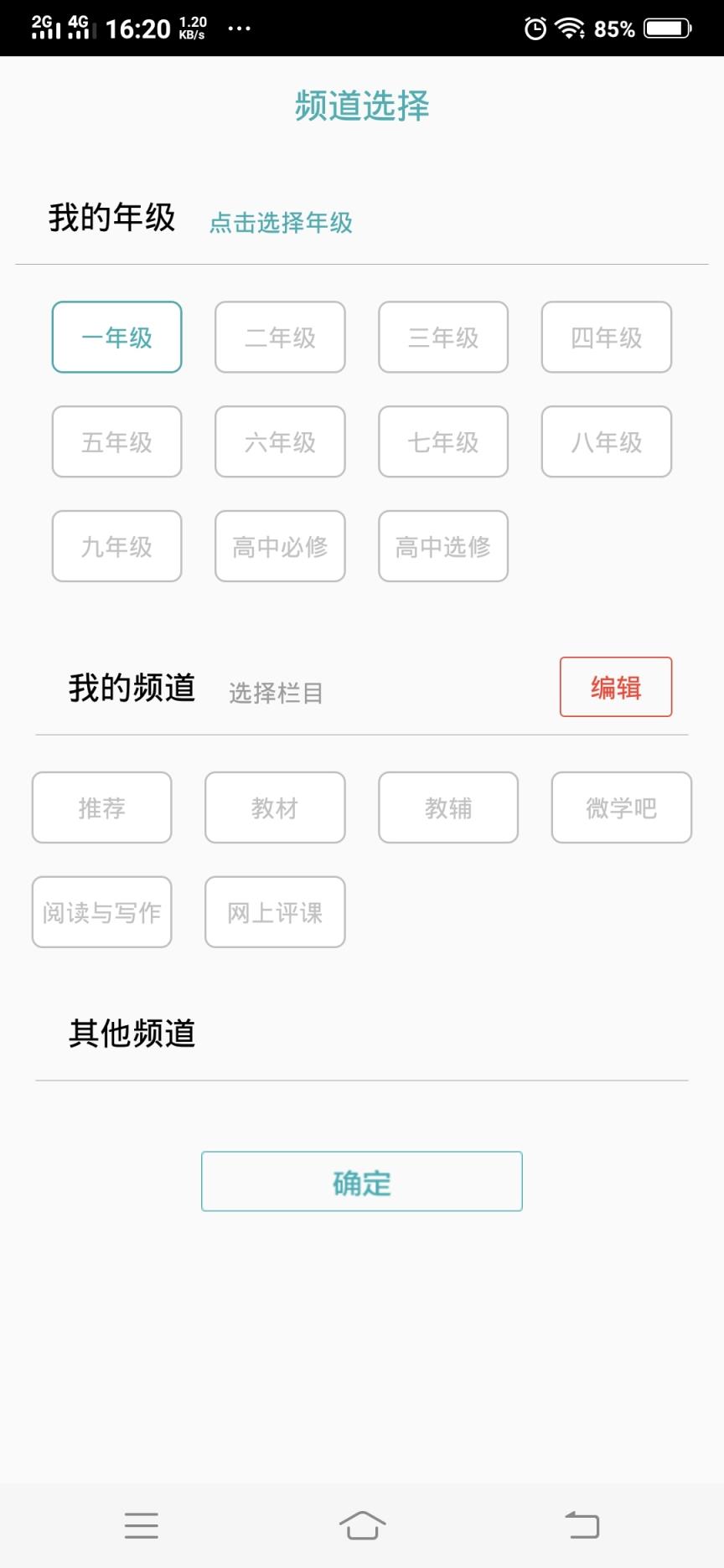724x1568 pixels.
Task: Toggle the 教辅 channel
Action: click(x=447, y=807)
